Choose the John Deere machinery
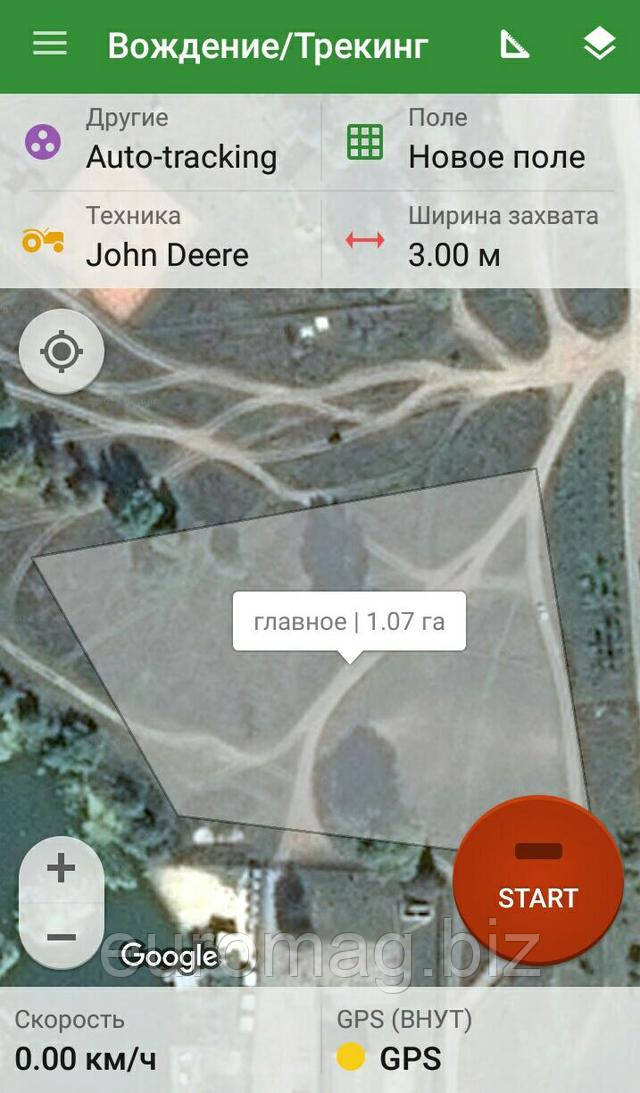 tap(160, 240)
